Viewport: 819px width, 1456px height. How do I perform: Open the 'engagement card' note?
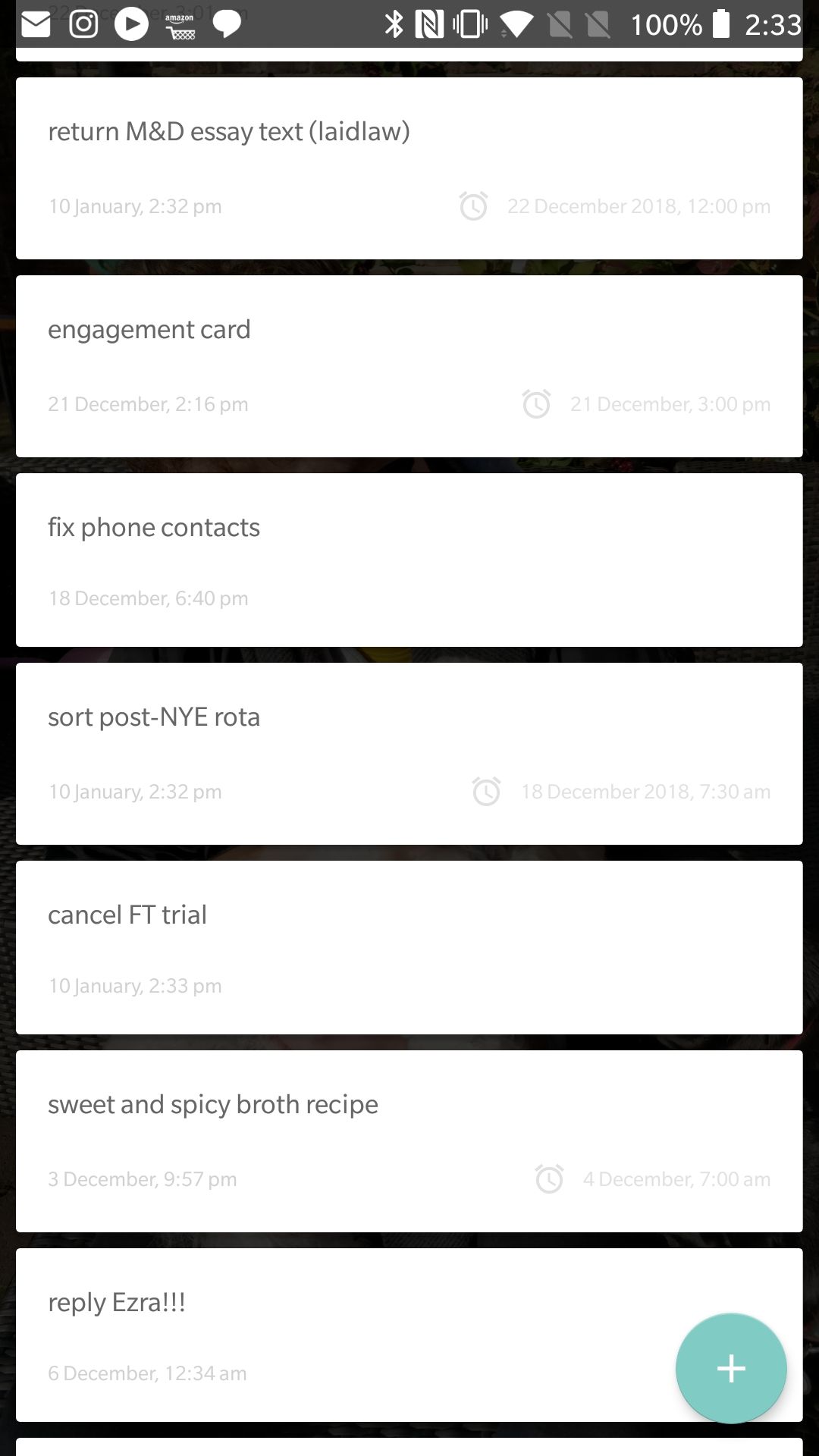[409, 366]
